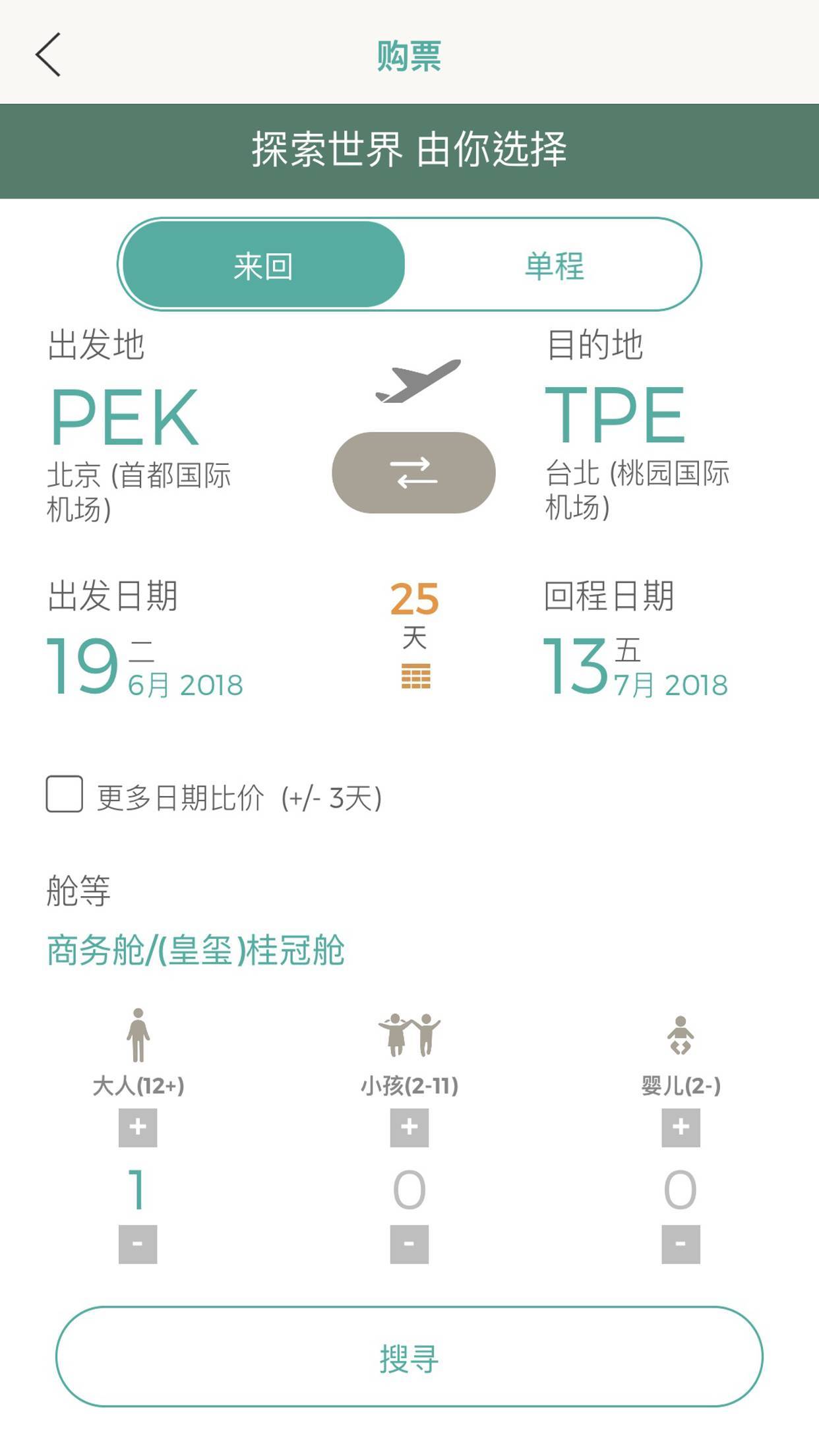Change the PEK departure airport

coord(125,417)
